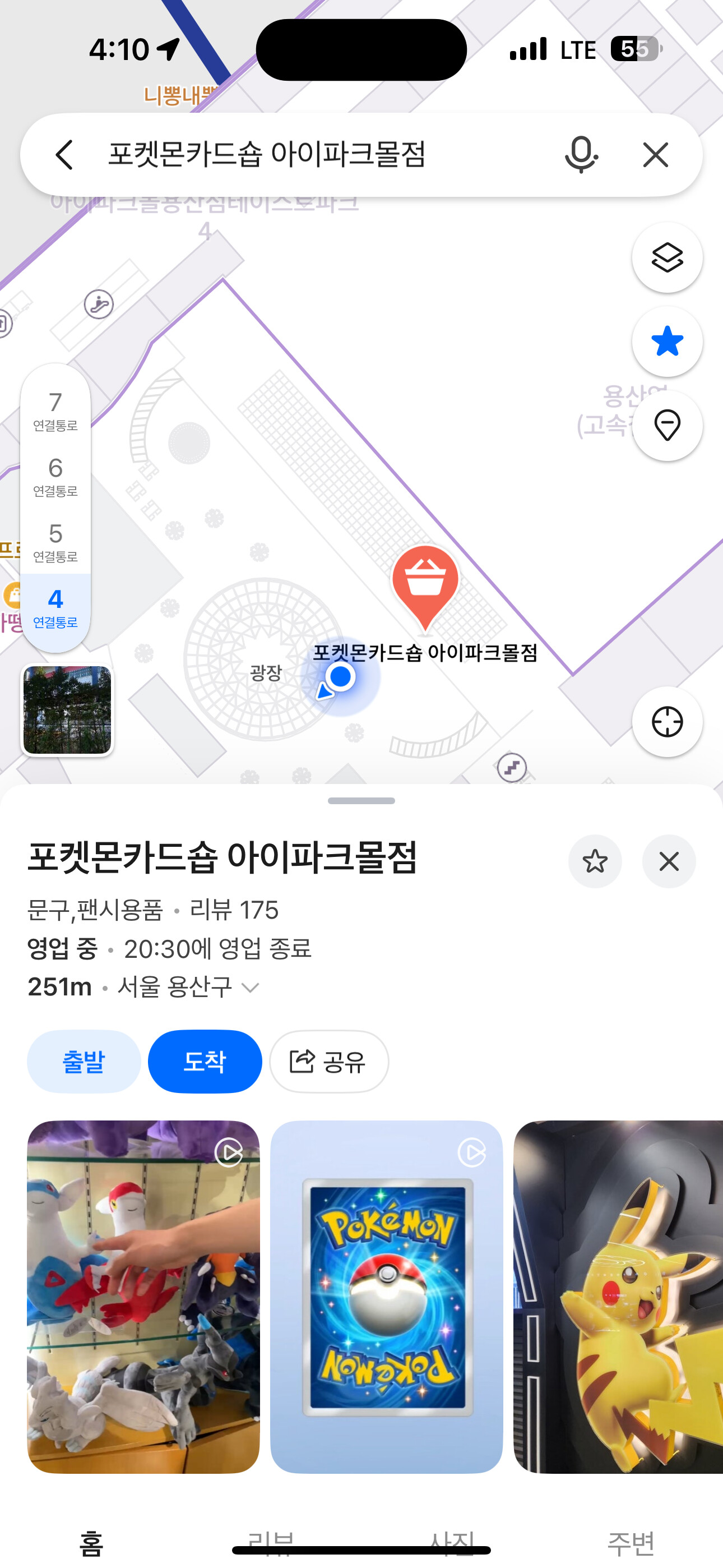Close the place detail panel
This screenshot has width=723, height=1568.
pyautogui.click(x=668, y=861)
